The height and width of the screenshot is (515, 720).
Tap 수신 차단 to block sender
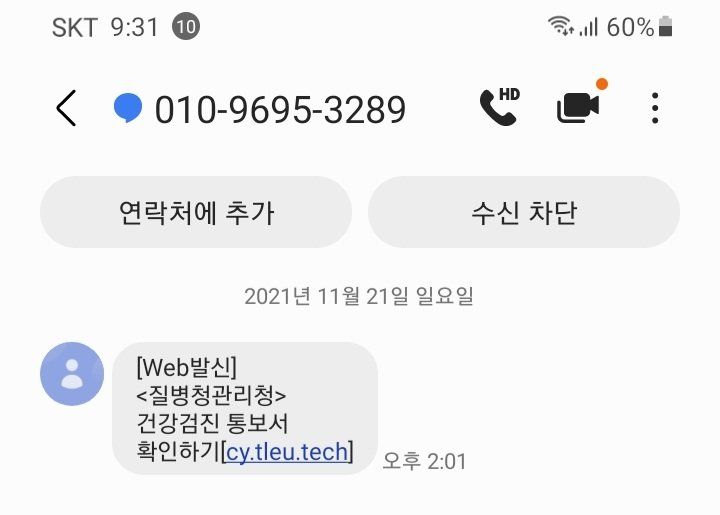point(524,212)
